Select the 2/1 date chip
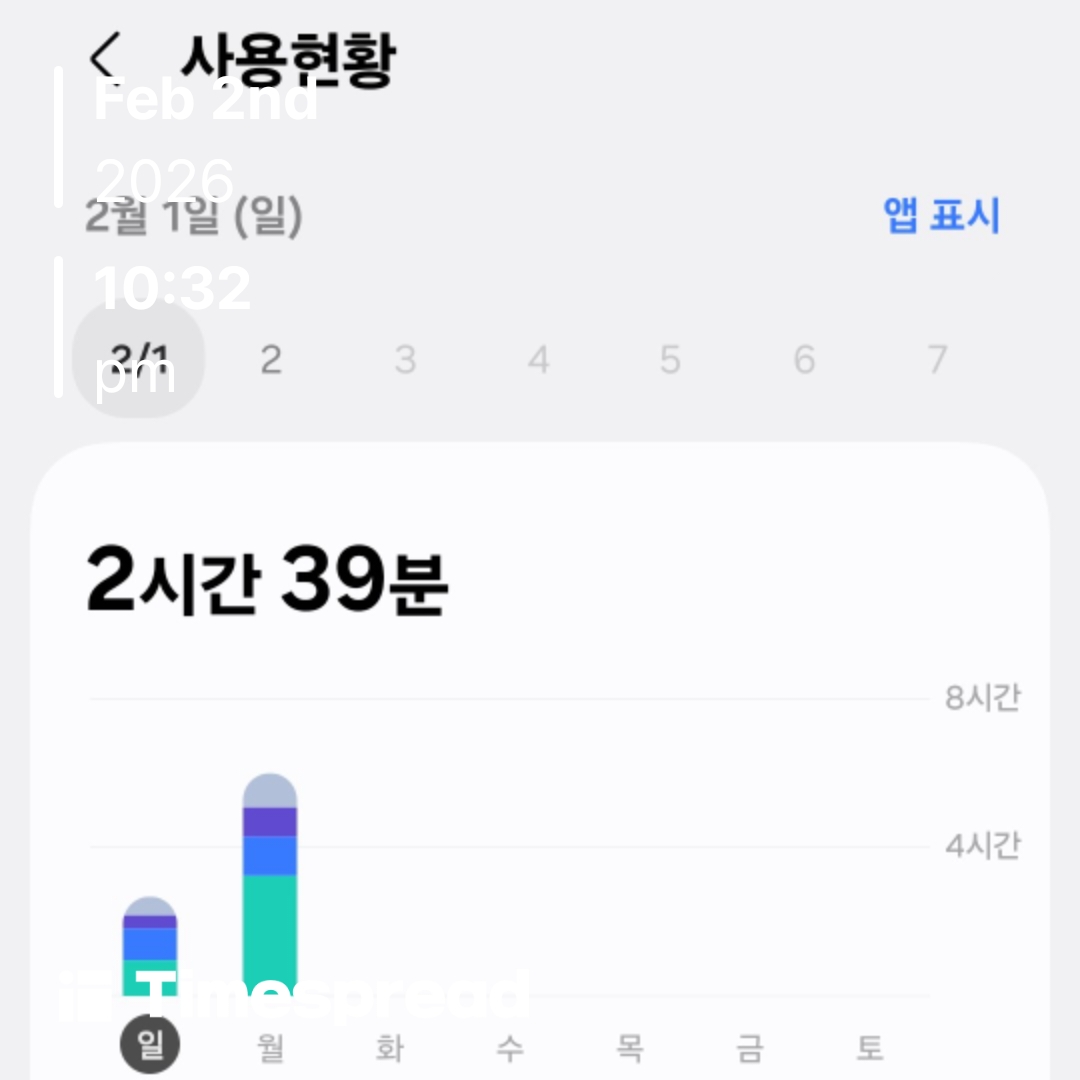The height and width of the screenshot is (1080, 1080). point(139,358)
